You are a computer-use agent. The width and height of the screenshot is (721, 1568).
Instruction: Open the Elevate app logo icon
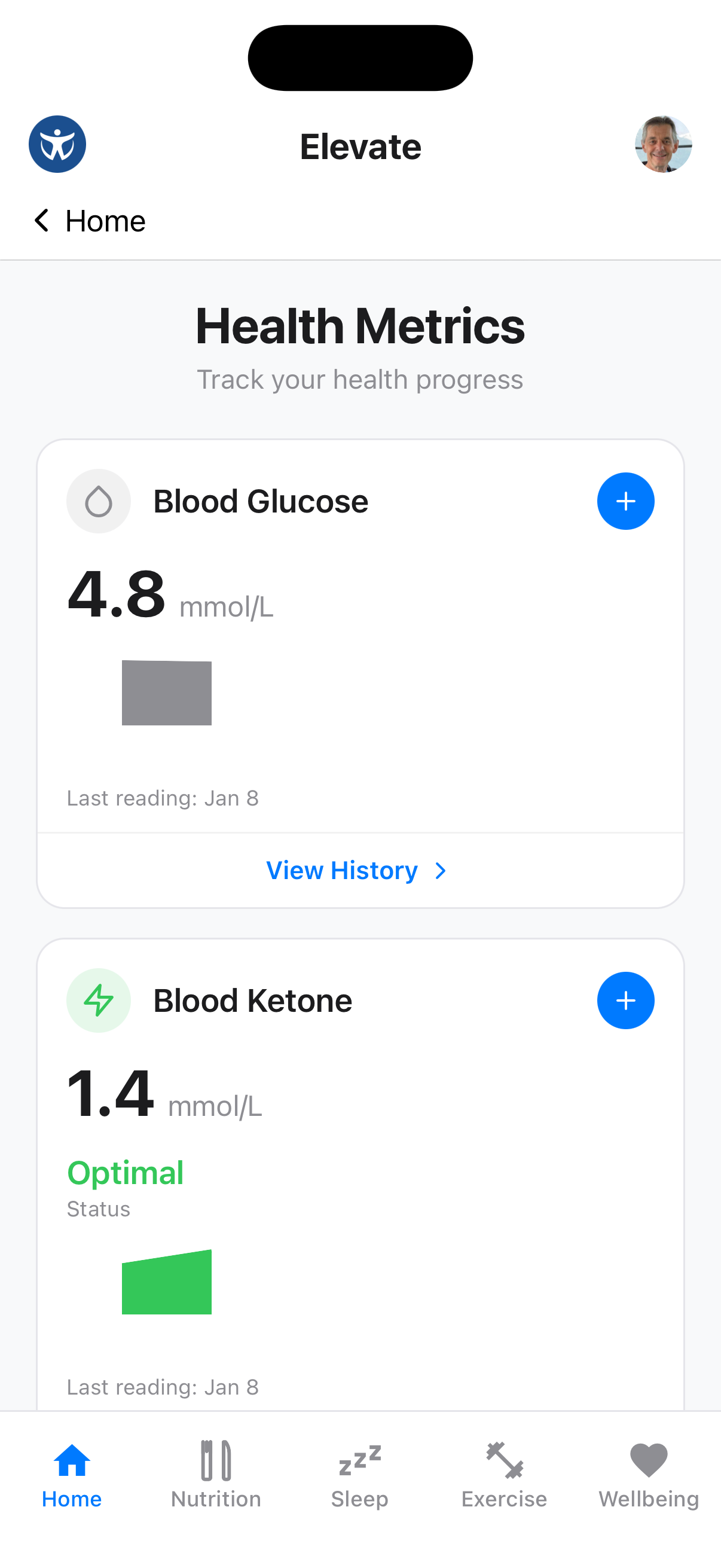(57, 144)
